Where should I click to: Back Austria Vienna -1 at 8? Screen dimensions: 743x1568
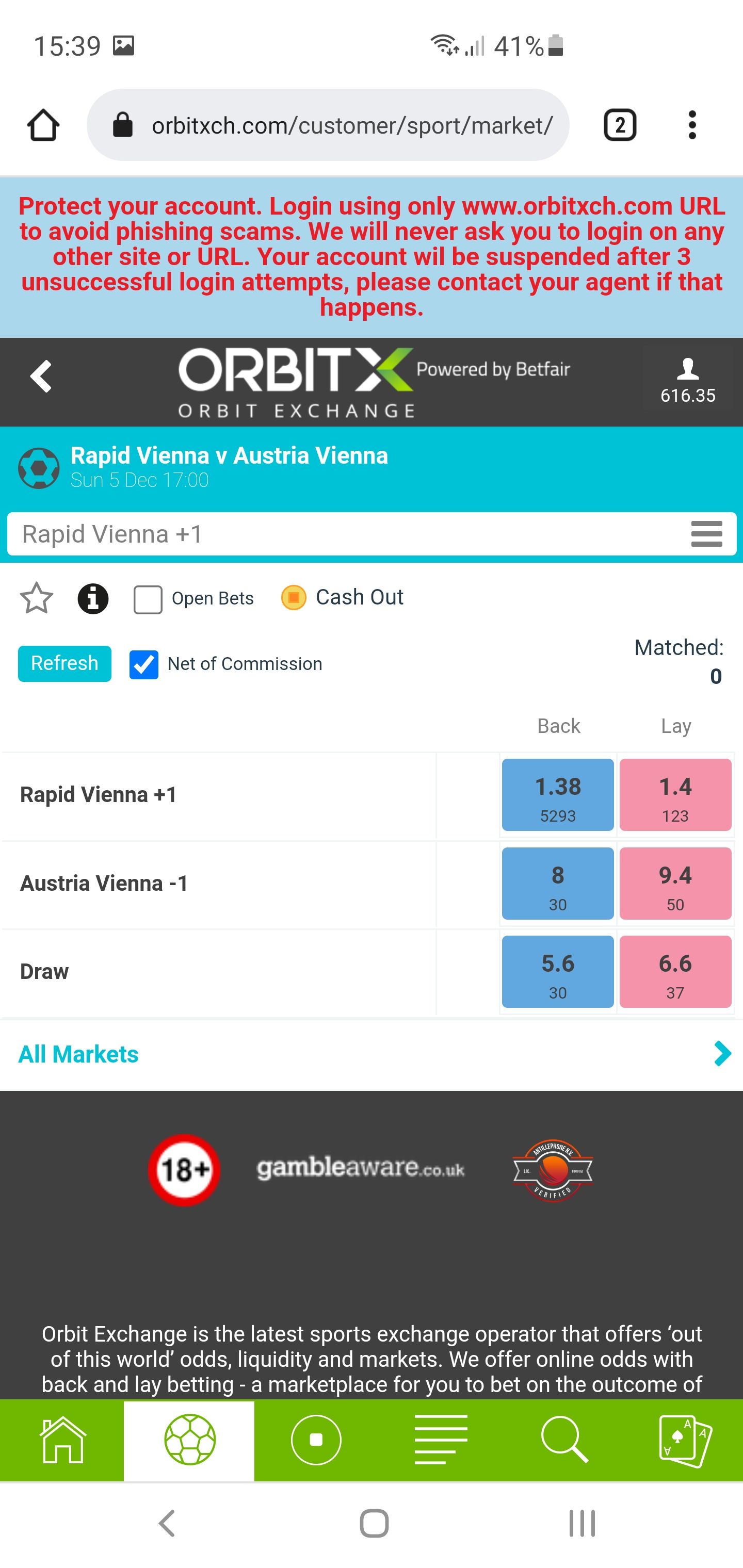pyautogui.click(x=557, y=883)
